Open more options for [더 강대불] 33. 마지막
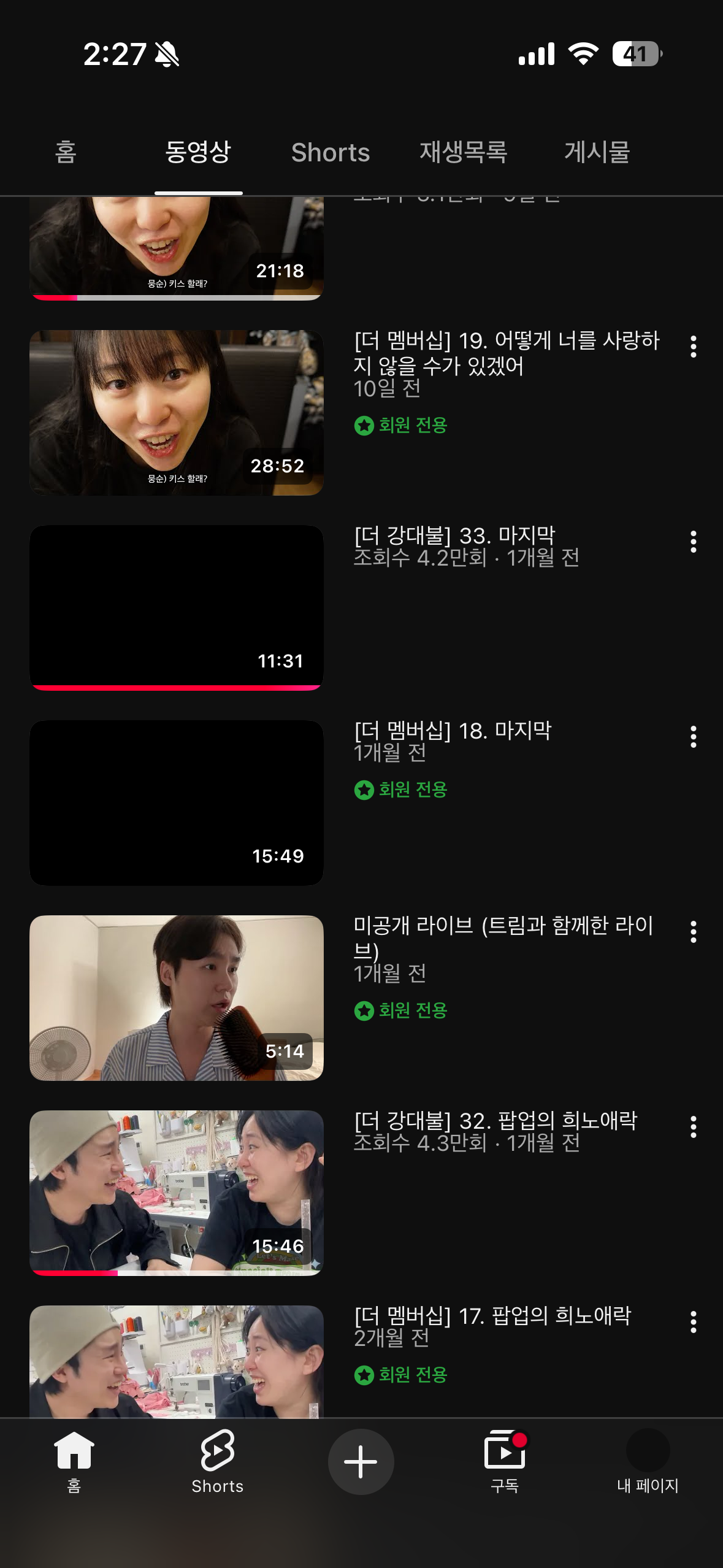Image resolution: width=723 pixels, height=1568 pixels. tap(693, 542)
